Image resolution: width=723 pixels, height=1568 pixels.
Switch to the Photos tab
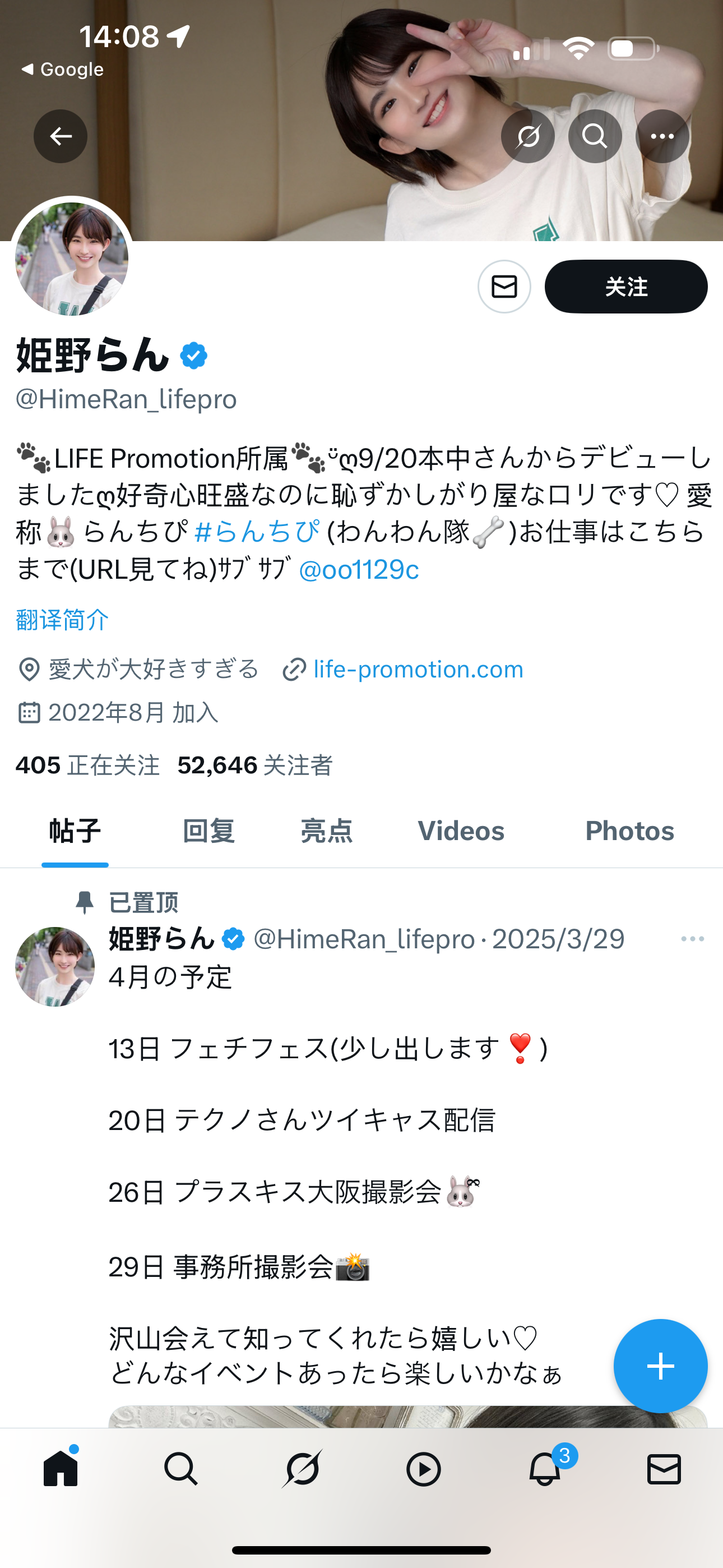629,831
